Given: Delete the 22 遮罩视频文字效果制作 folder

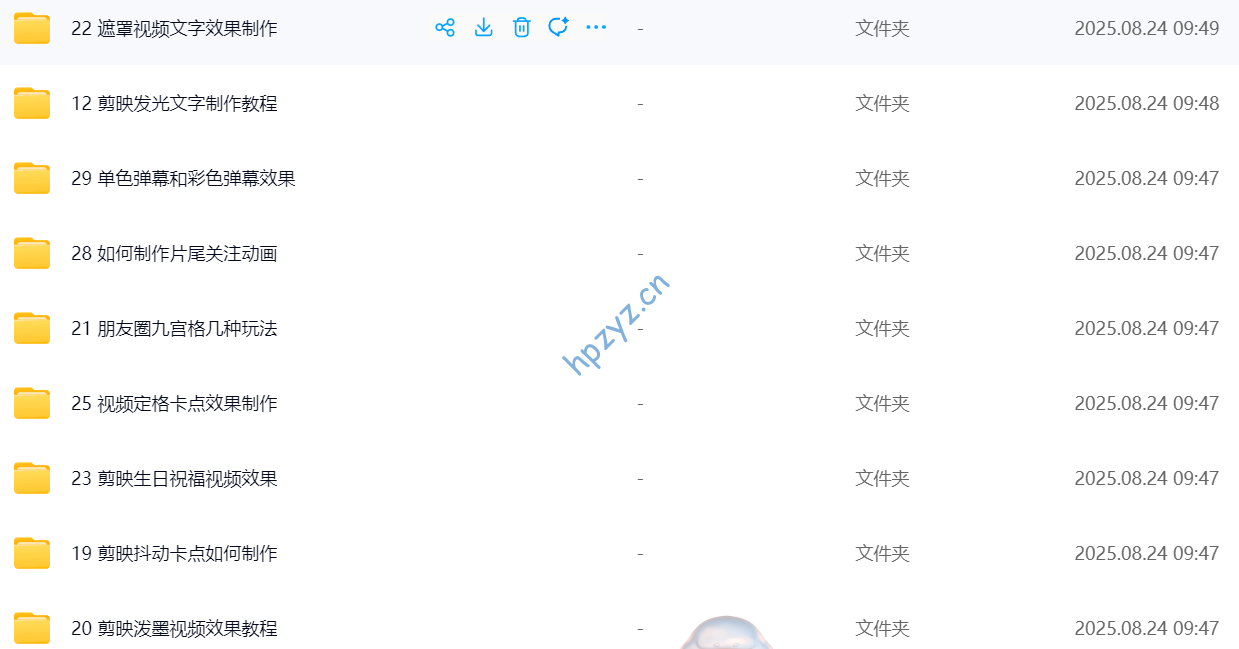Looking at the screenshot, I should click(x=521, y=28).
